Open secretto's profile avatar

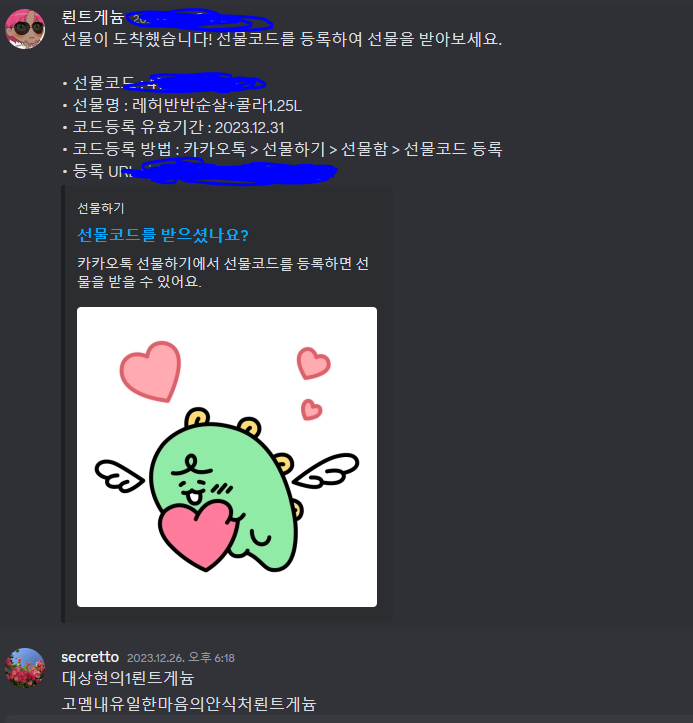(x=25, y=668)
